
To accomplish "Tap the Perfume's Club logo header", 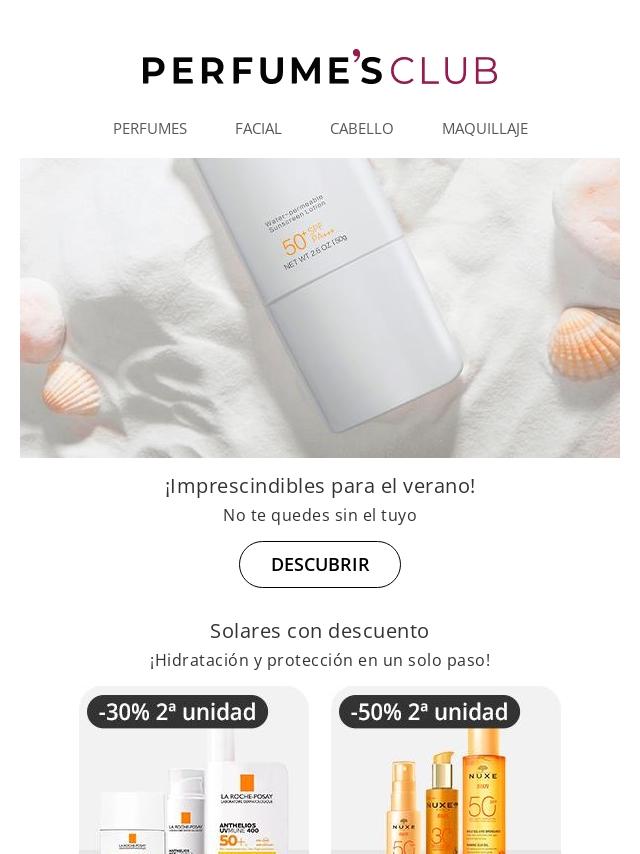I will pos(320,68).
